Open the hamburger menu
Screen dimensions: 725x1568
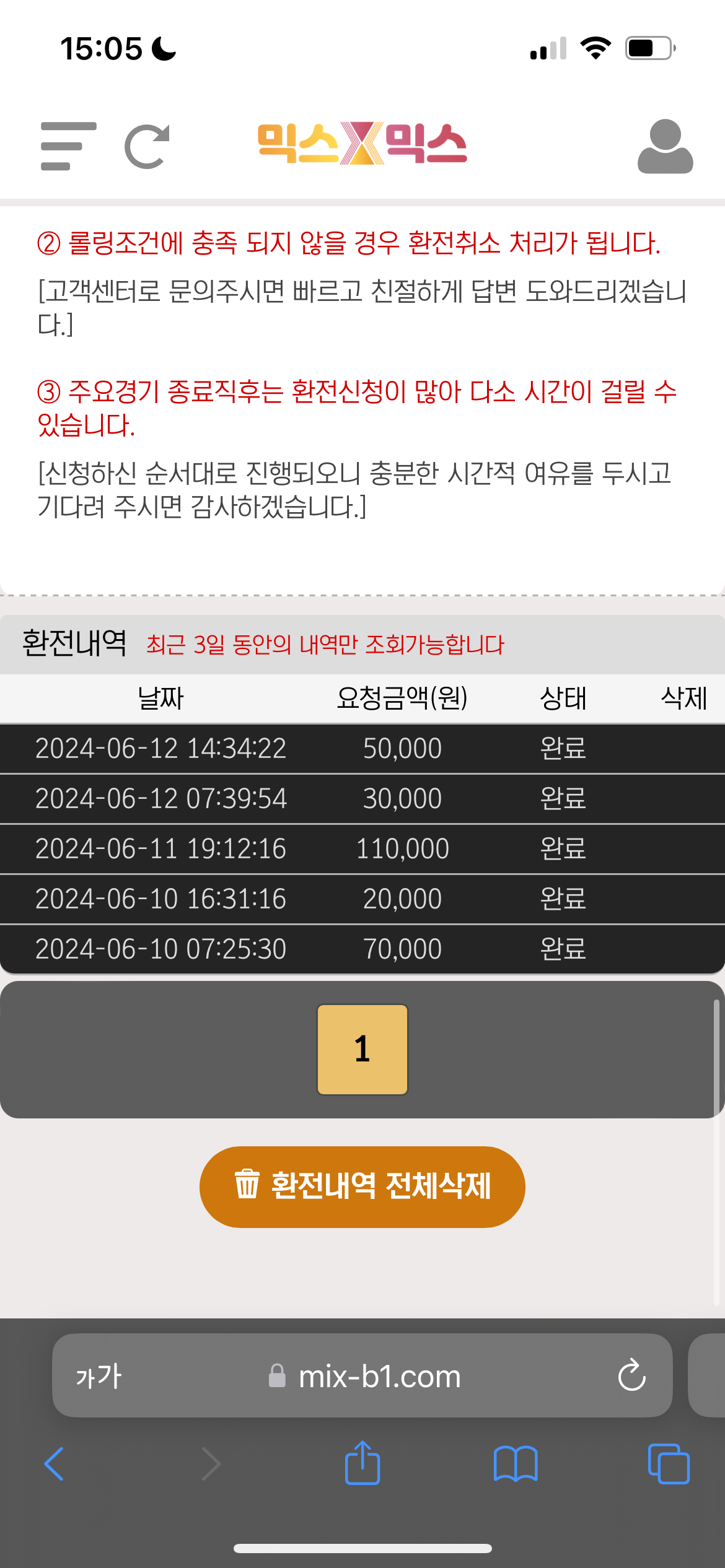(x=68, y=146)
